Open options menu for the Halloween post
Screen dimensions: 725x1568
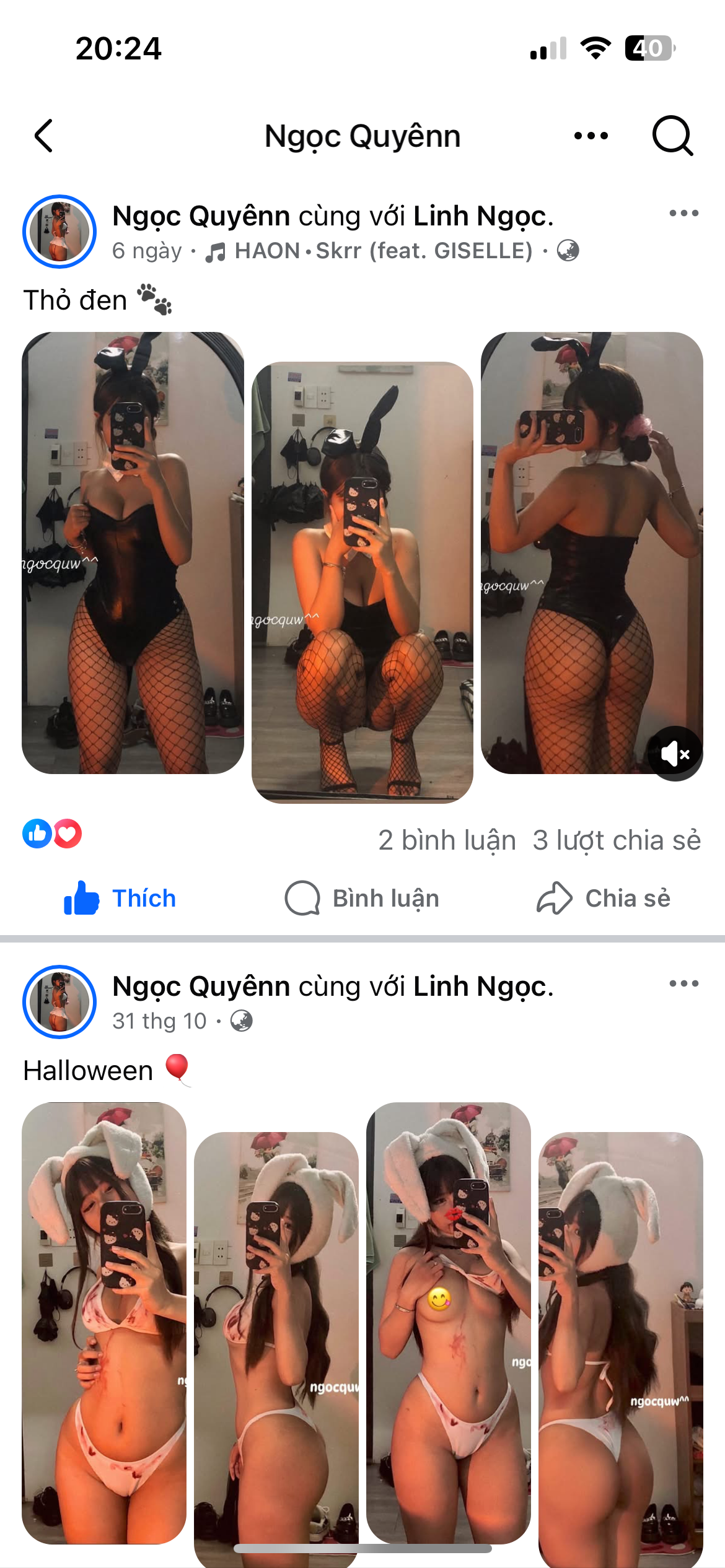pos(683,983)
